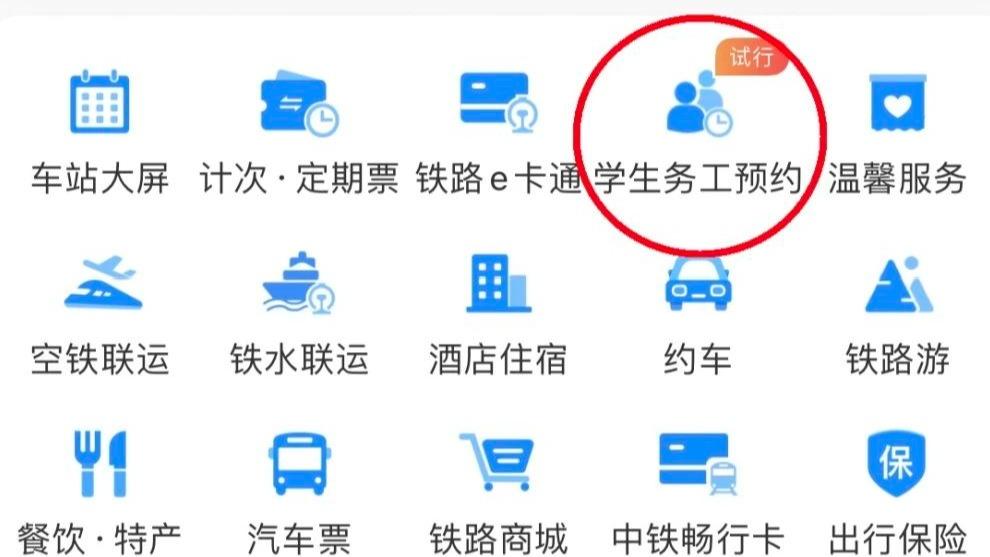The width and height of the screenshot is (990, 557).
Task: Open 中铁畅行卡 card service
Action: click(x=698, y=465)
